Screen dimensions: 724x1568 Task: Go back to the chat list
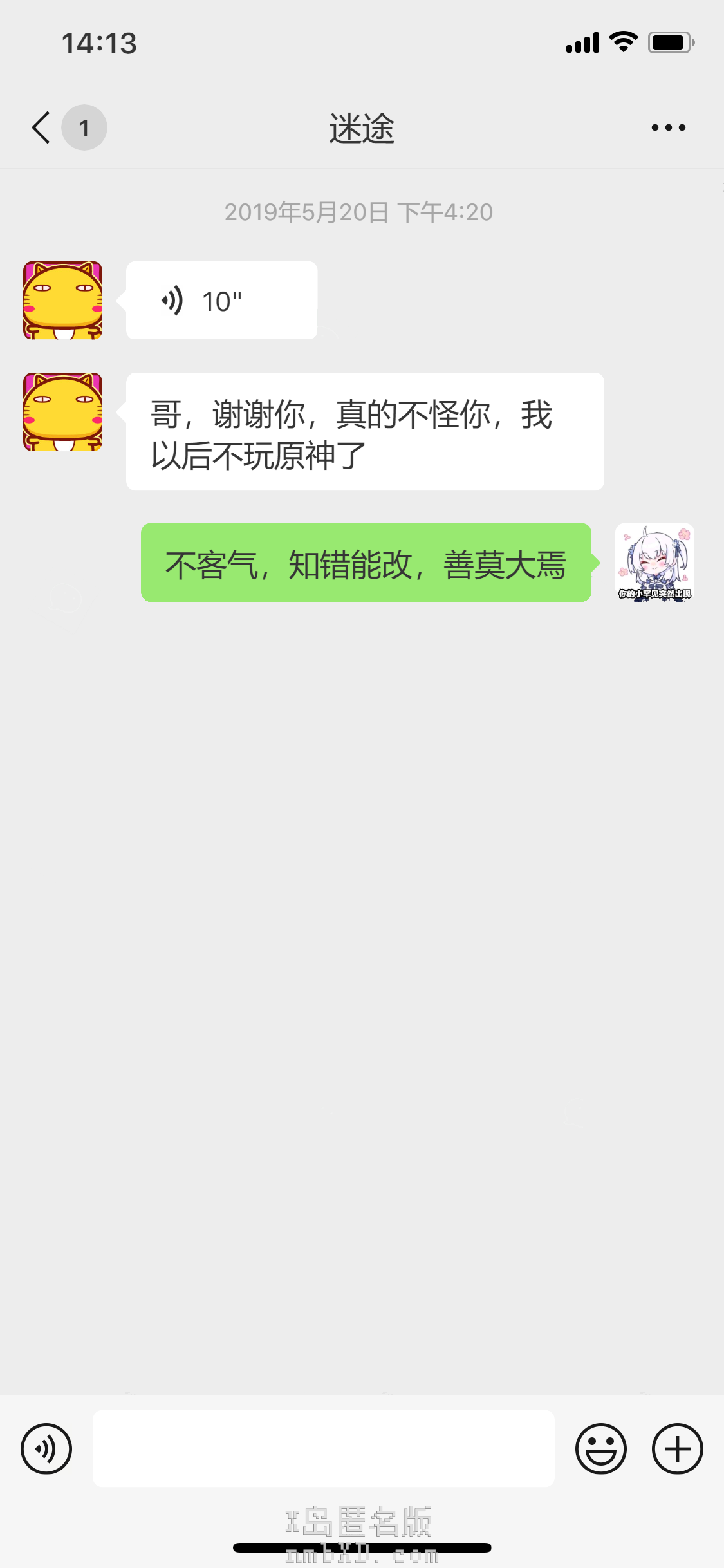[x=42, y=127]
